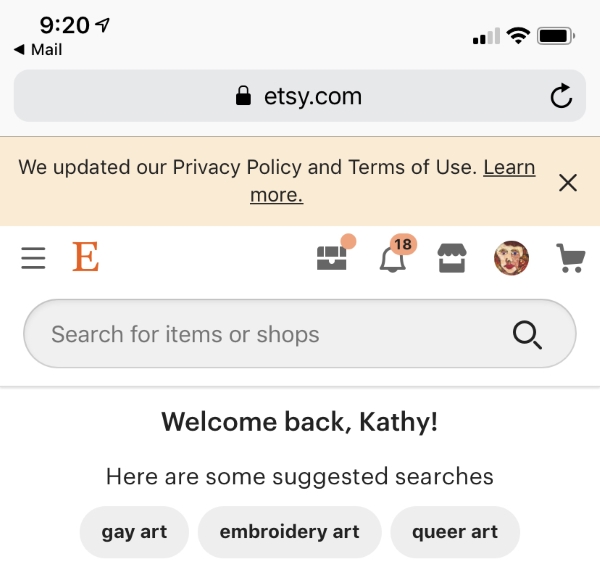Tap the etsy.com address bar
The image size is (600, 586).
tap(298, 96)
